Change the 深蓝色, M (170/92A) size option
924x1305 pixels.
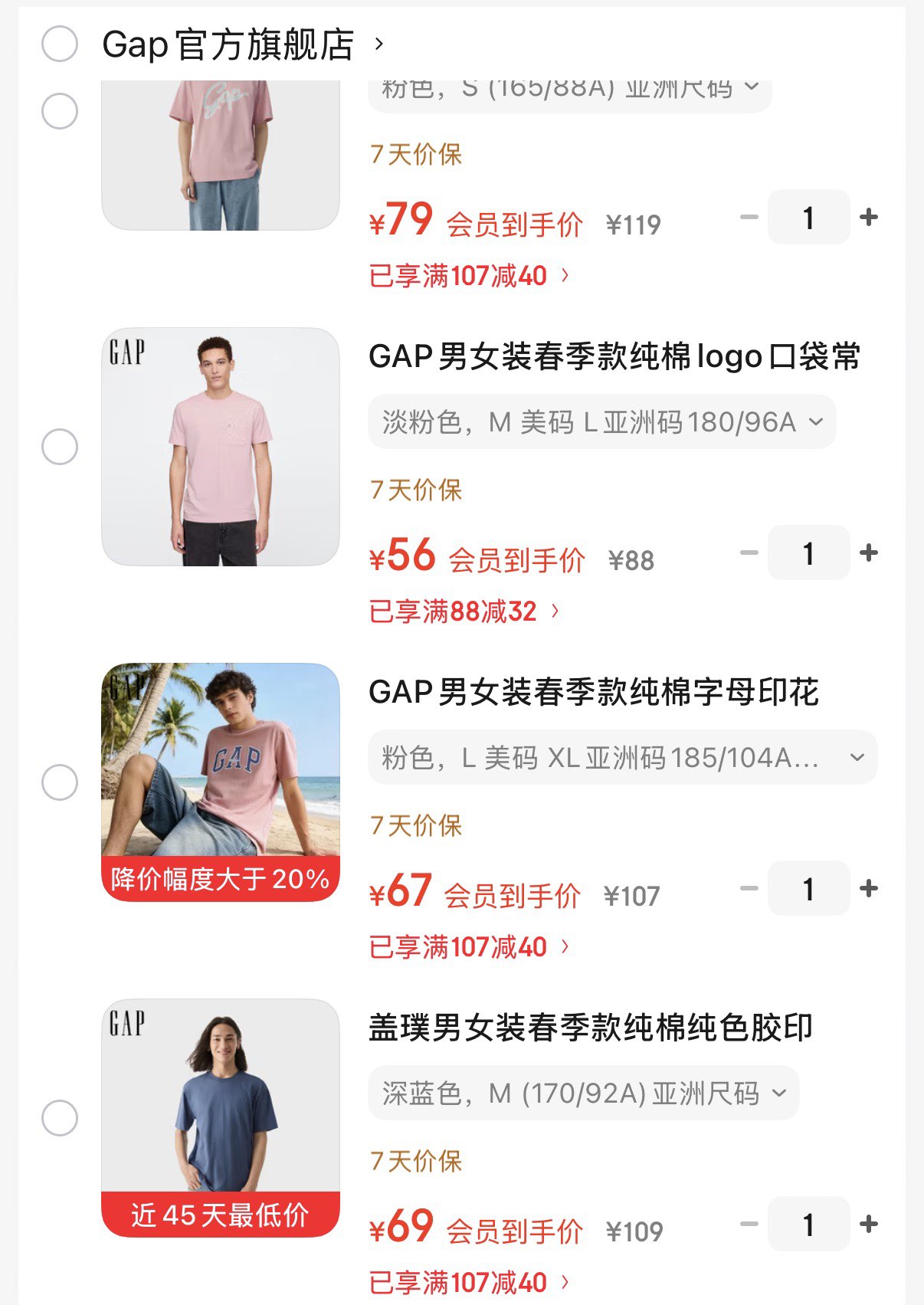pyautogui.click(x=583, y=1093)
